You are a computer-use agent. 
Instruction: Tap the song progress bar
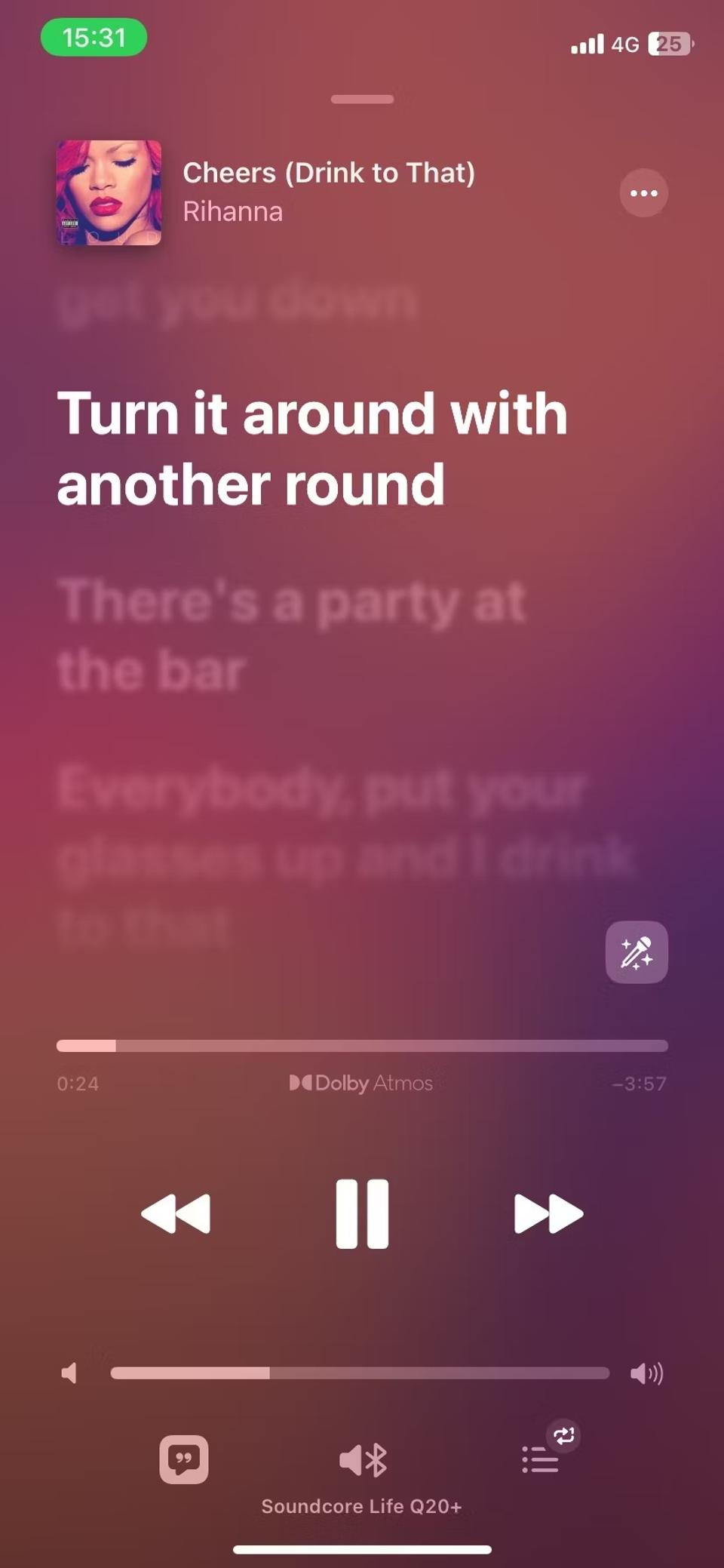point(362,1045)
